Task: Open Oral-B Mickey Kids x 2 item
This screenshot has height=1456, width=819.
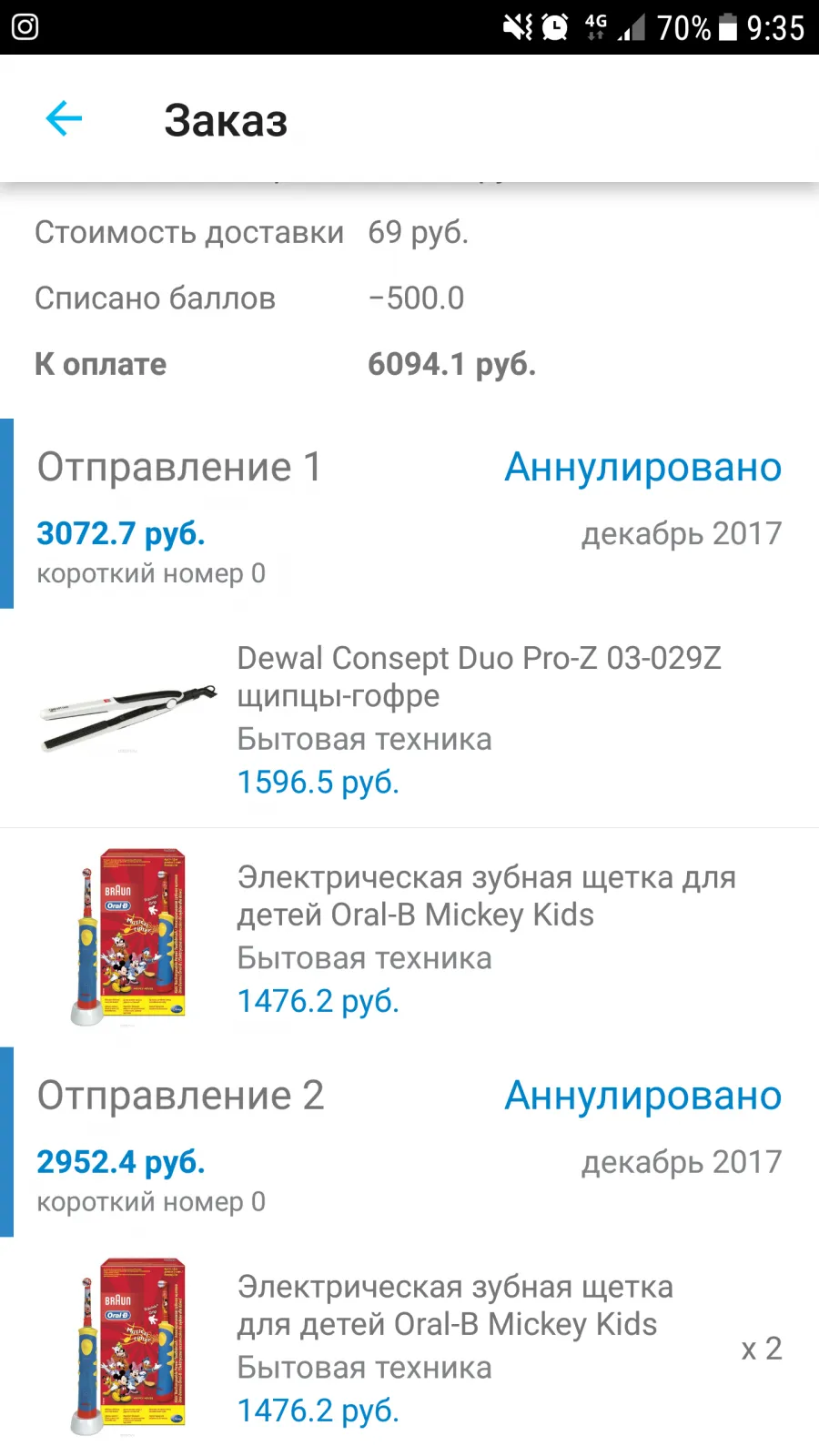Action: click(x=409, y=1347)
